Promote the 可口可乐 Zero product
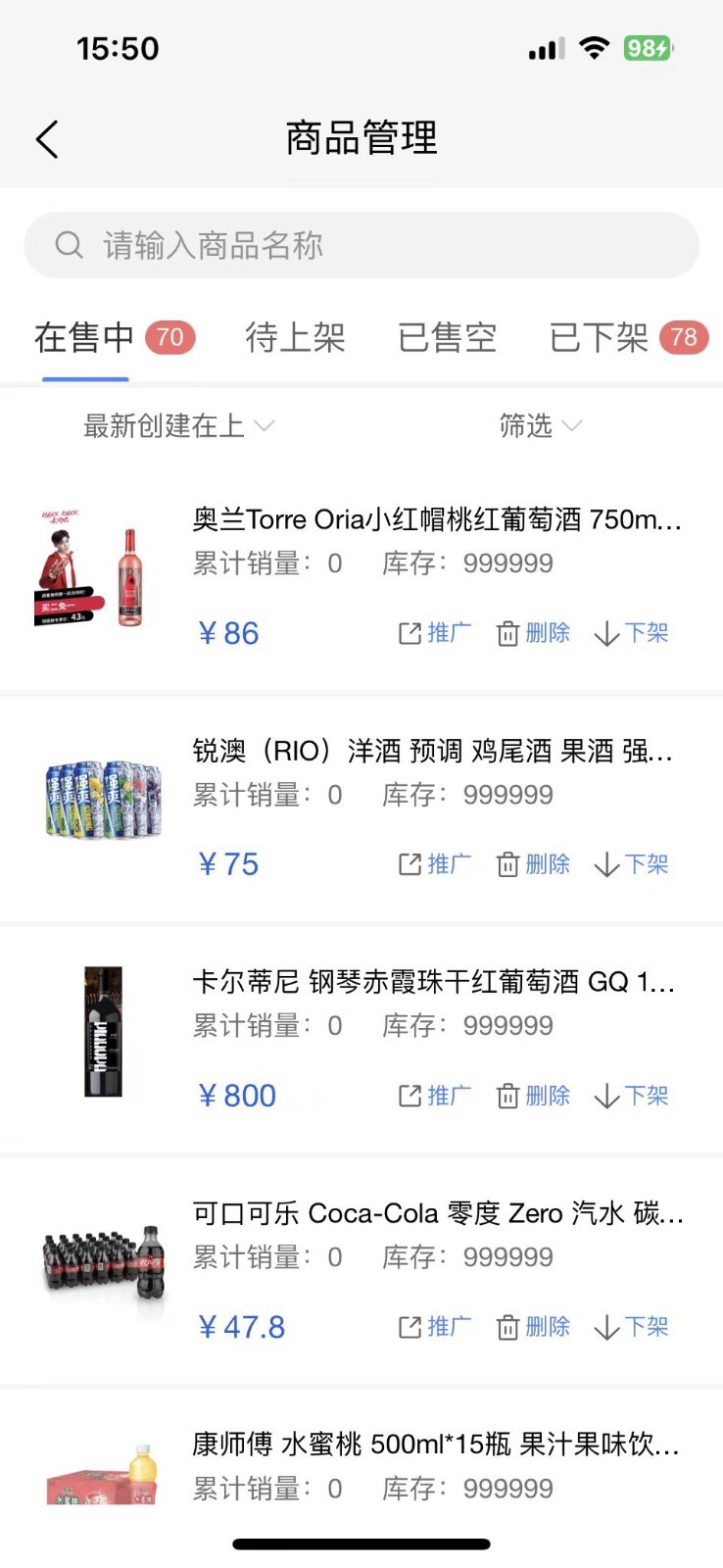723x1568 pixels. (435, 1327)
